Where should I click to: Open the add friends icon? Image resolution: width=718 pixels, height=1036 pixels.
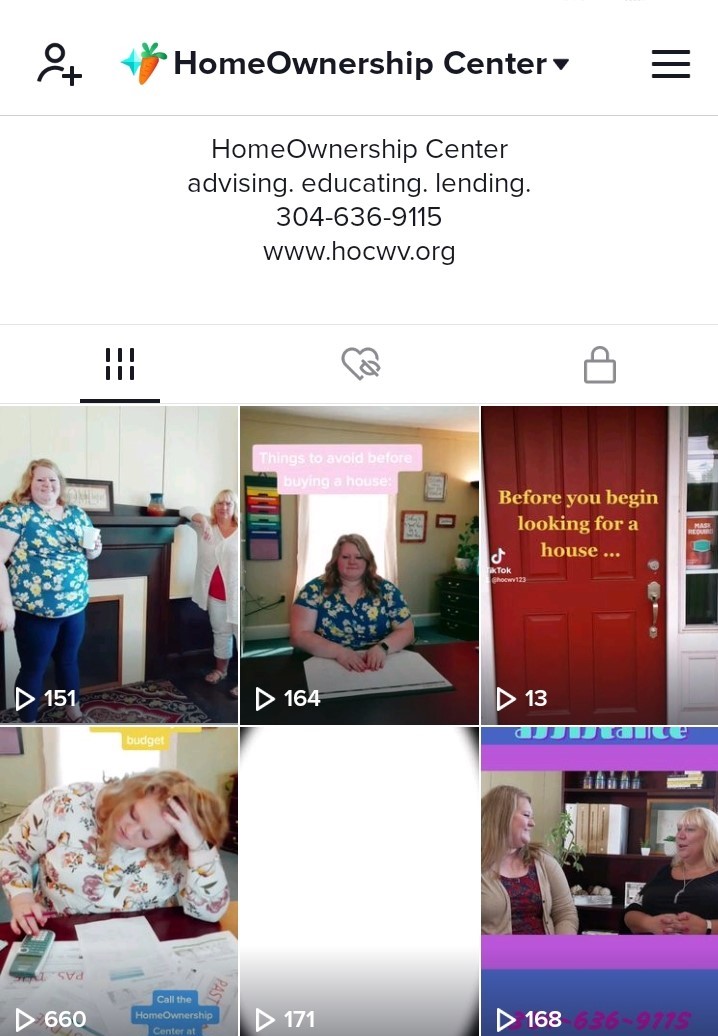coord(59,64)
